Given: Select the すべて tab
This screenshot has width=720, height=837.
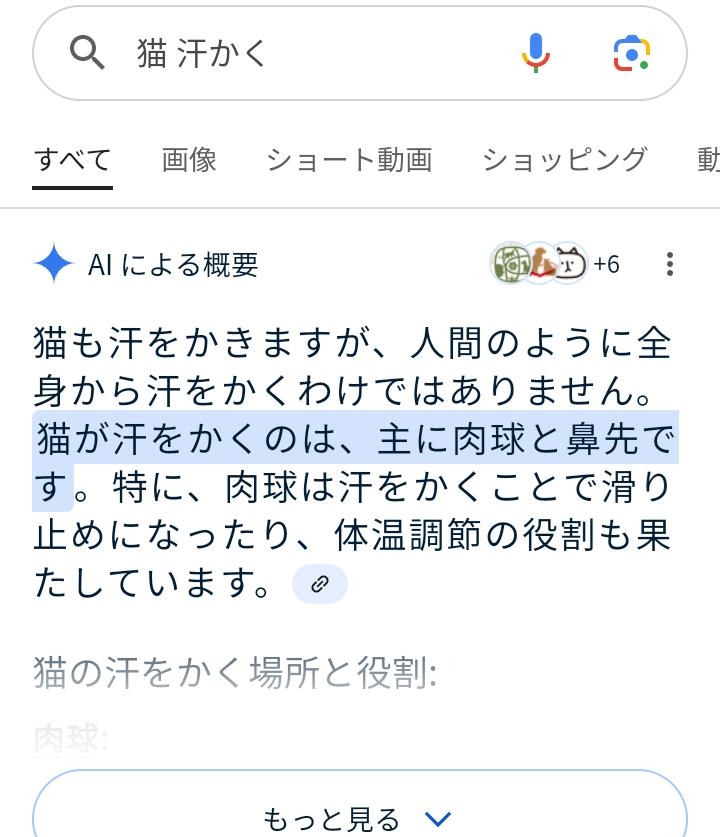Looking at the screenshot, I should click(73, 160).
